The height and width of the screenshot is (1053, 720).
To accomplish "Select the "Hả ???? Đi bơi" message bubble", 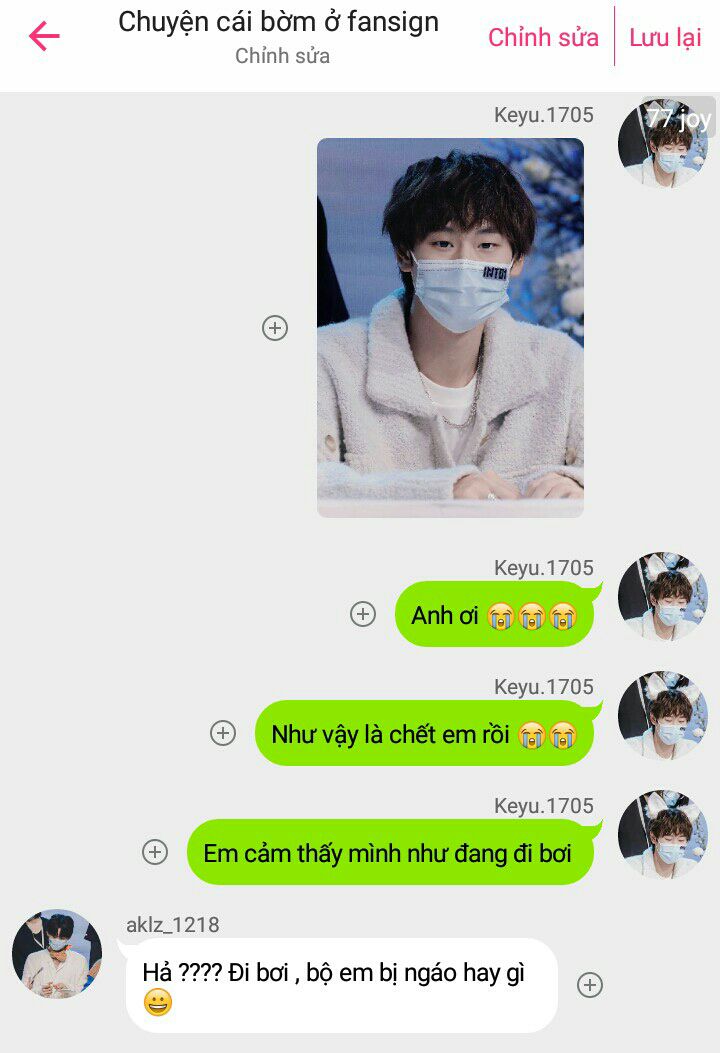I will [340, 985].
